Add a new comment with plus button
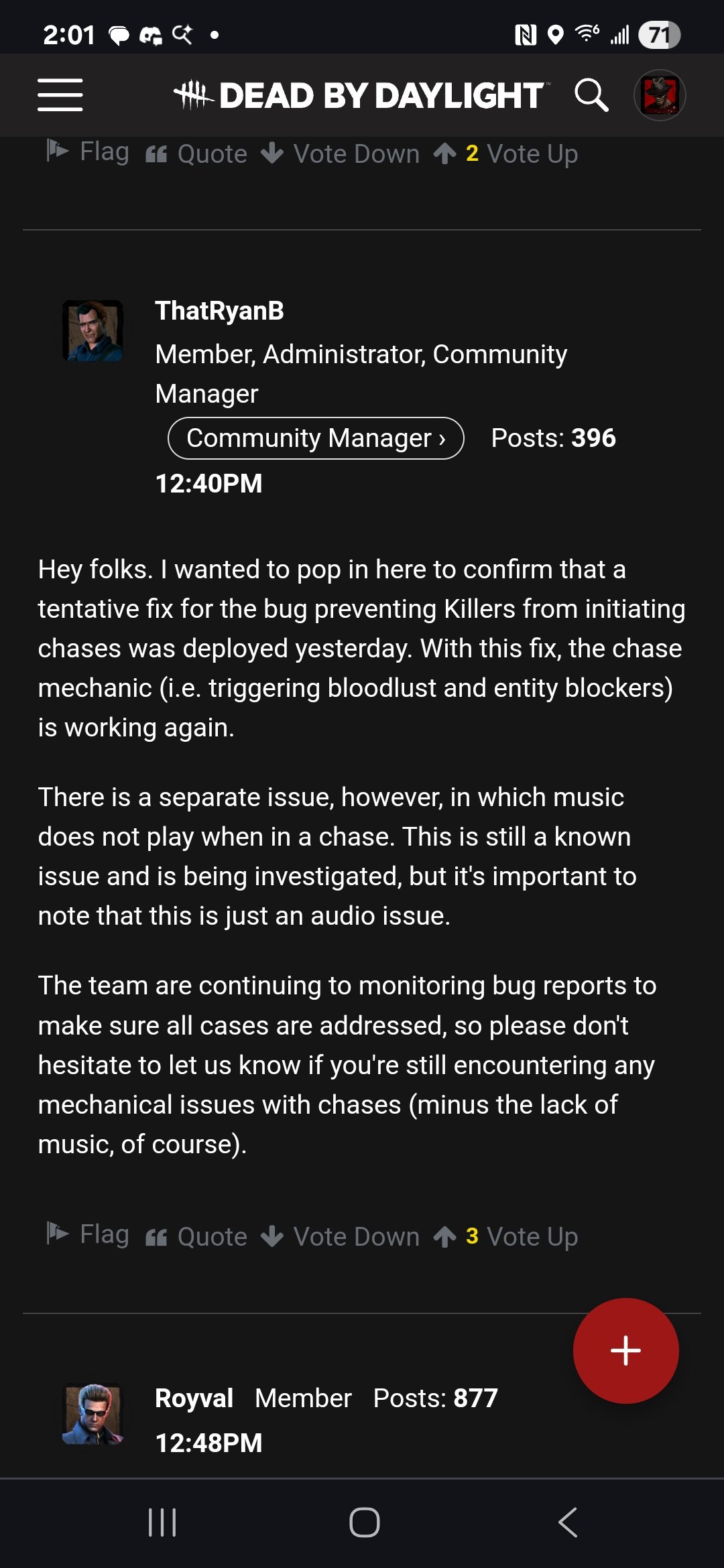 click(x=625, y=1350)
